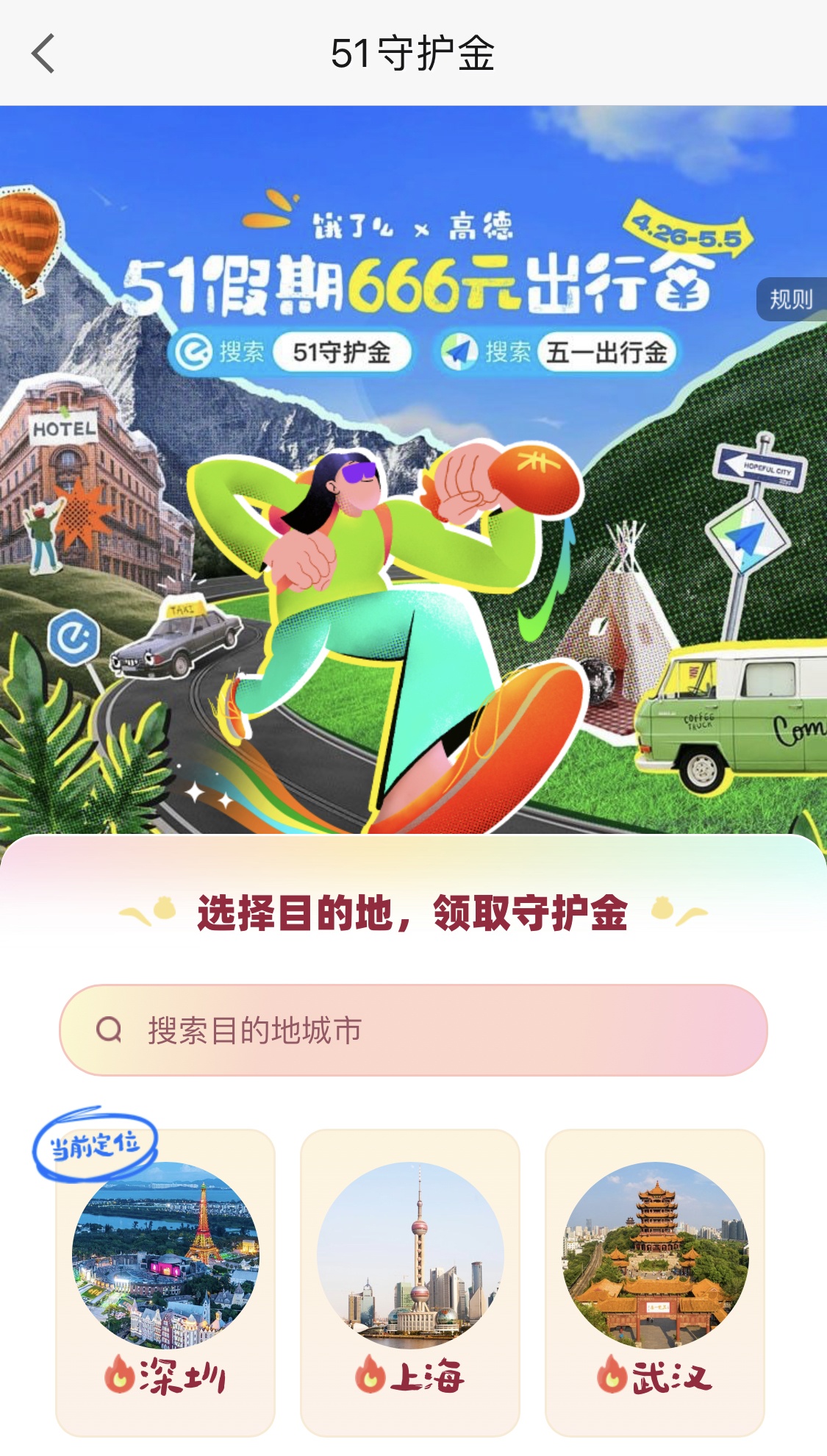Viewport: 827px width, 1456px height.
Task: Select the 深圳 city card
Action: click(165, 1282)
